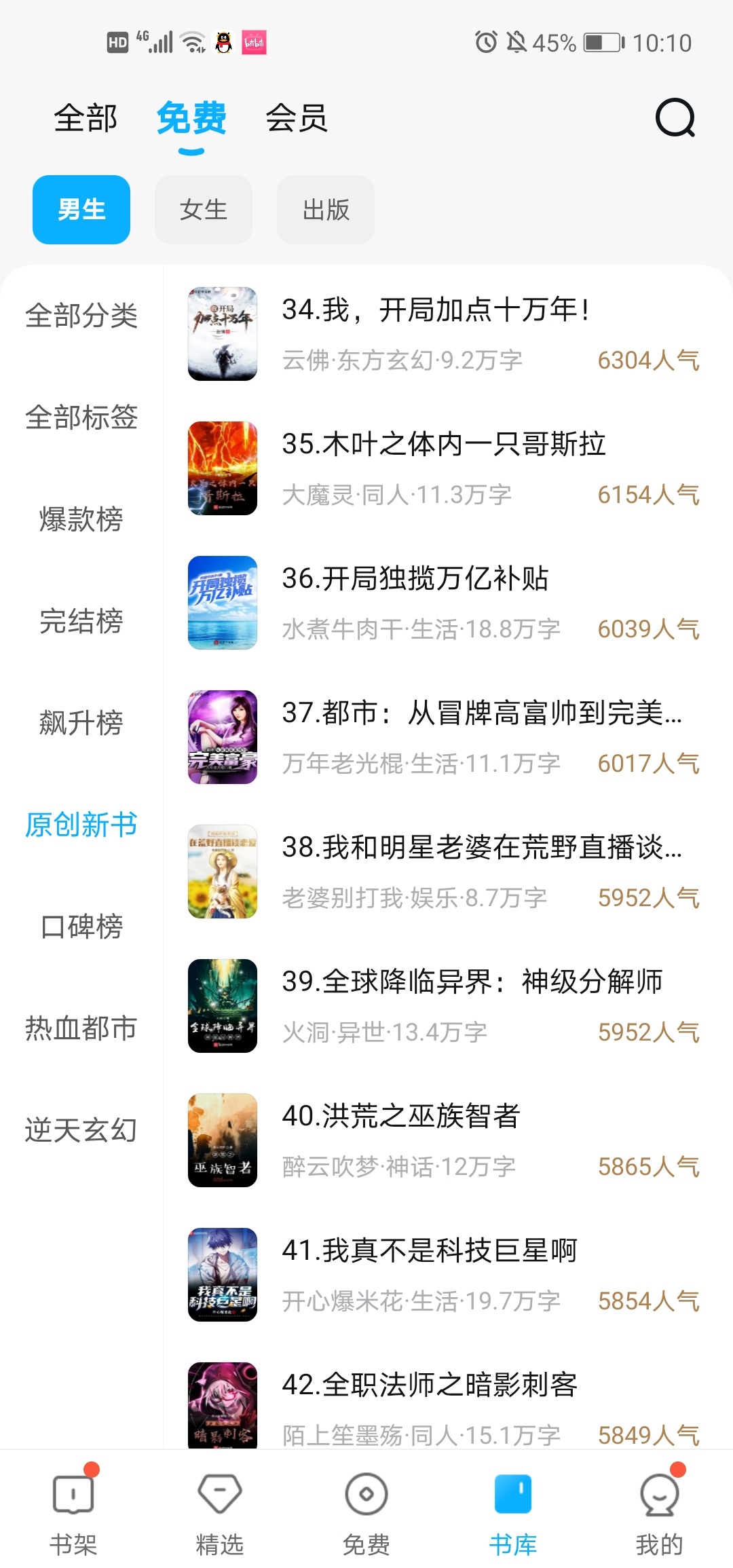Show the 爆款榜 ranking
Viewport: 733px width, 1568px height.
pos(81,519)
